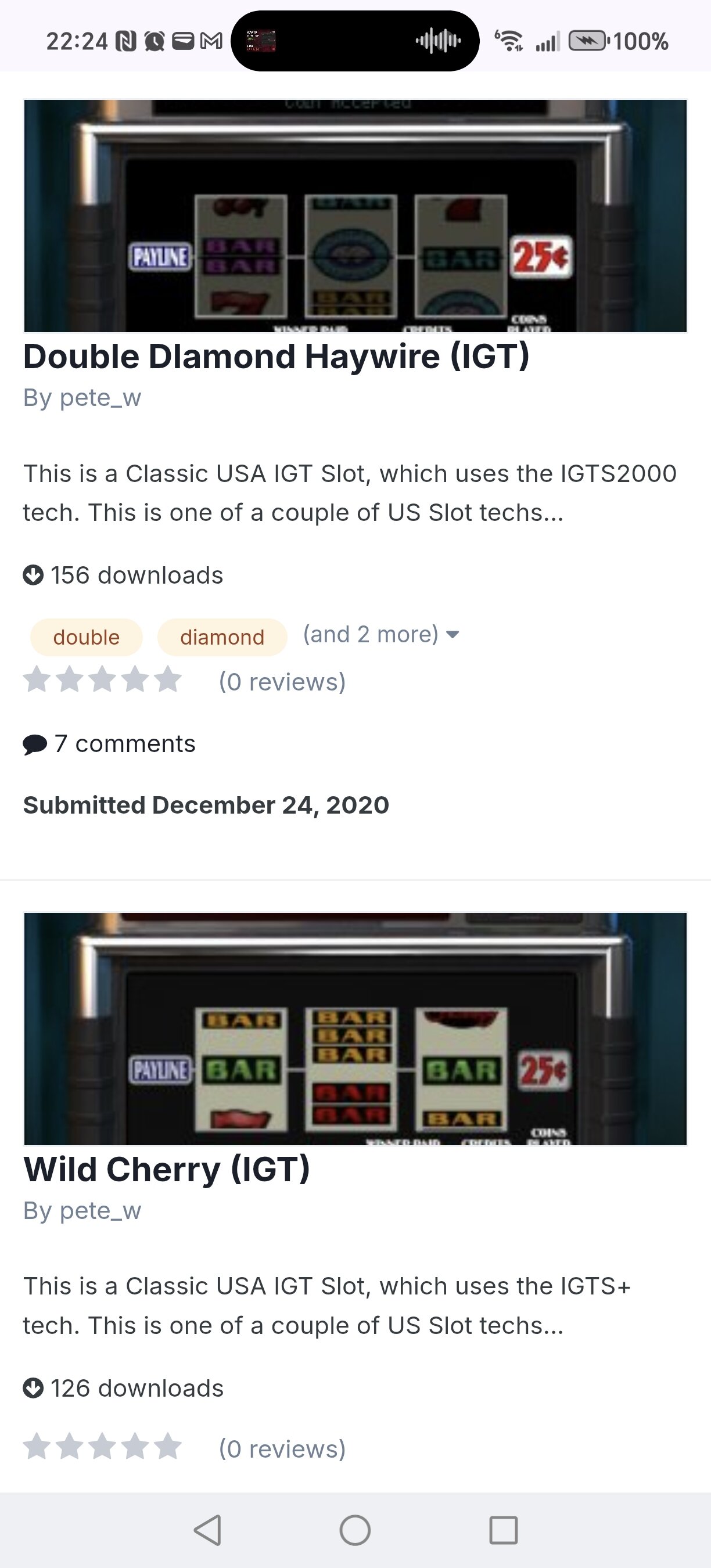This screenshot has width=711, height=1568.
Task: View pete_w's profile under Double Diamond Haywire
Action: click(x=100, y=397)
